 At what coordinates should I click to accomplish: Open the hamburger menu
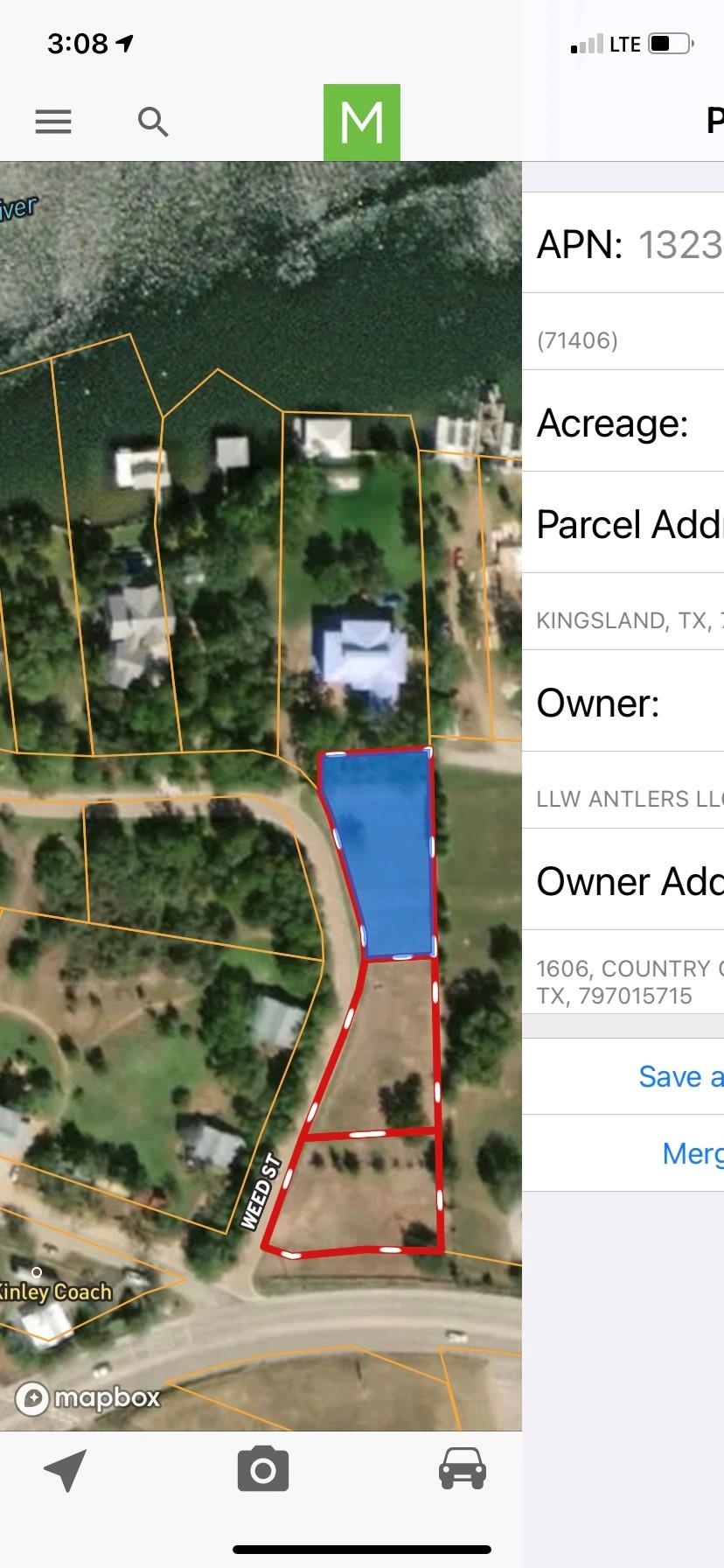(x=53, y=122)
